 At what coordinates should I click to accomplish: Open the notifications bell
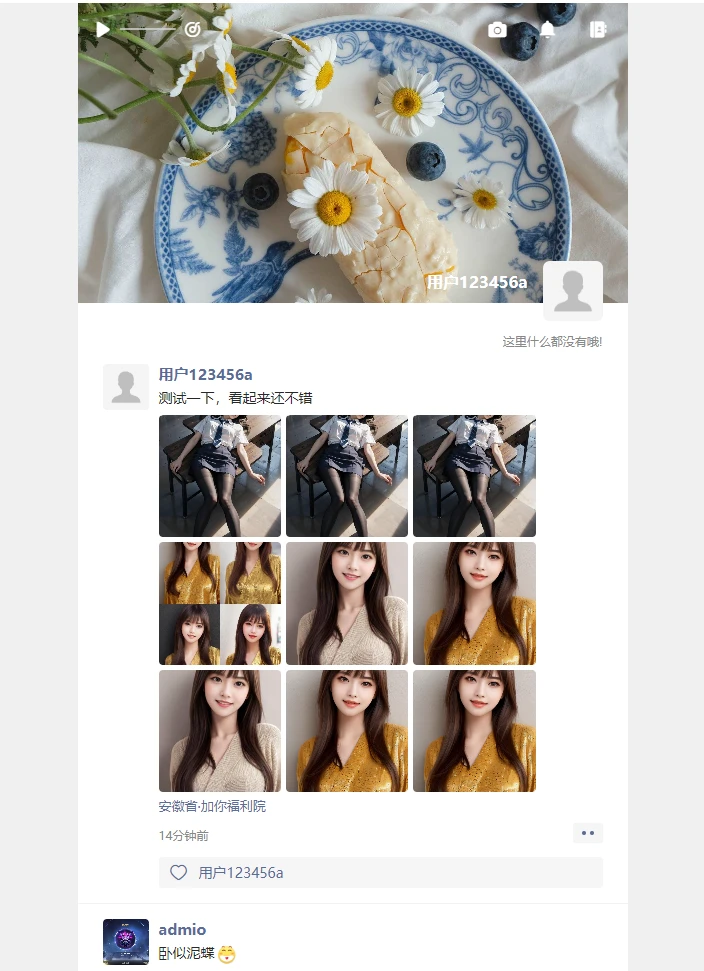click(548, 30)
